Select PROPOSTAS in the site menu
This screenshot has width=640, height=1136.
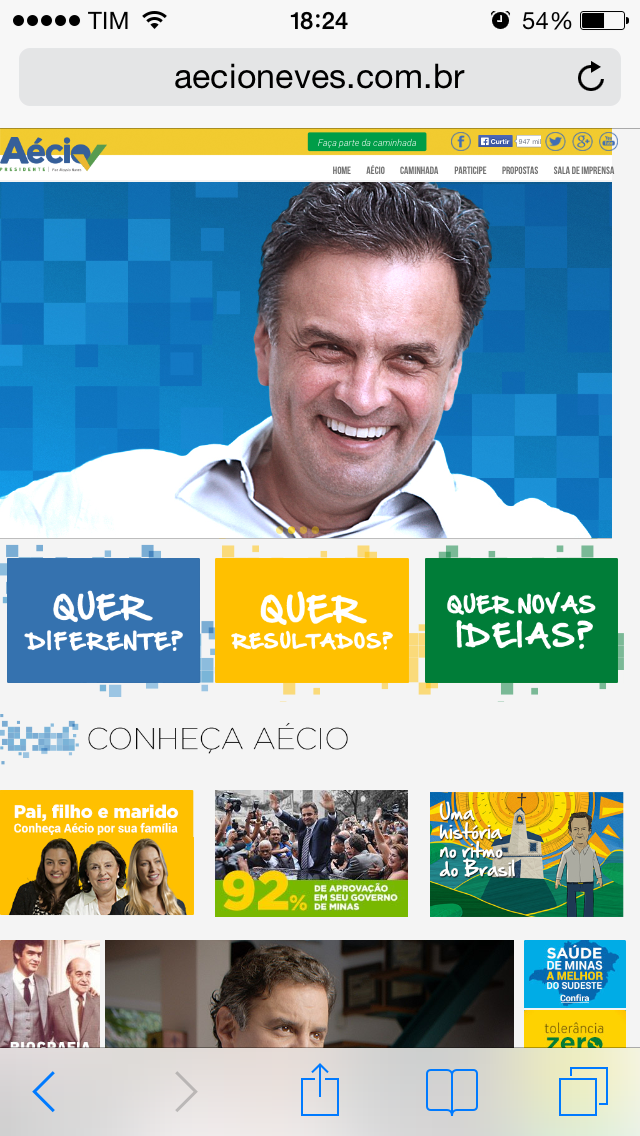point(520,170)
